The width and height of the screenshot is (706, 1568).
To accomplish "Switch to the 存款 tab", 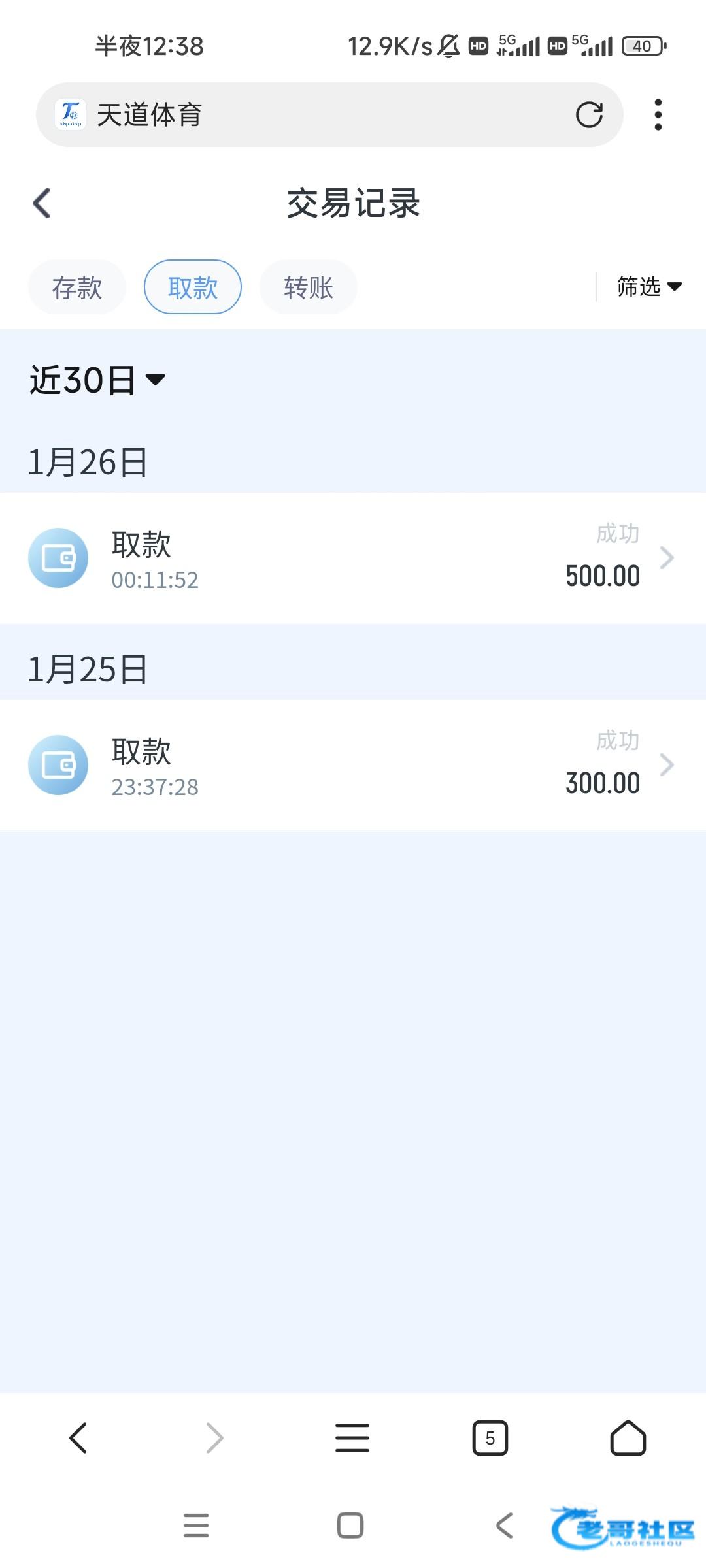I will tap(77, 287).
